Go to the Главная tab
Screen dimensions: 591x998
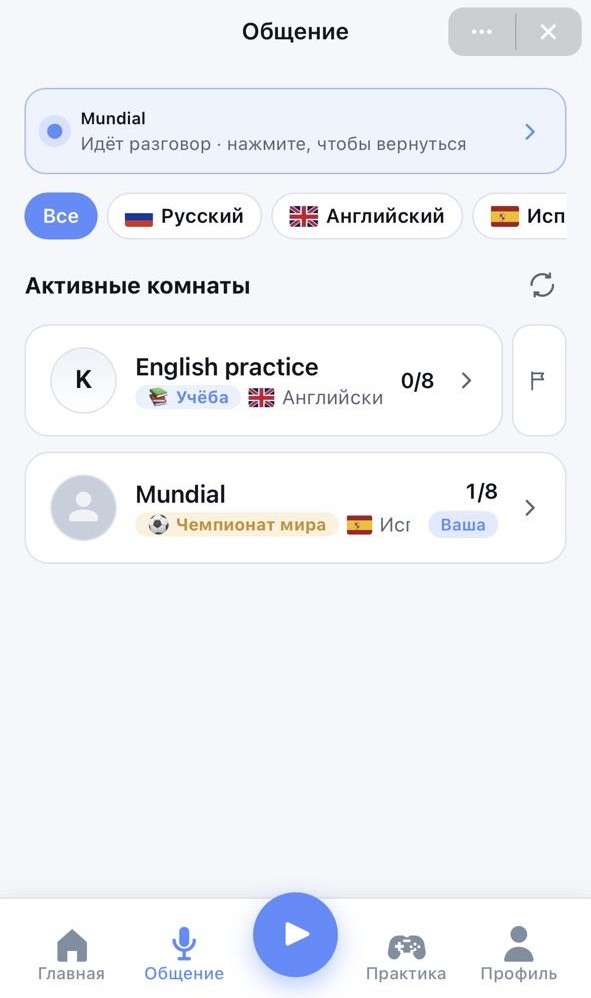[71, 953]
